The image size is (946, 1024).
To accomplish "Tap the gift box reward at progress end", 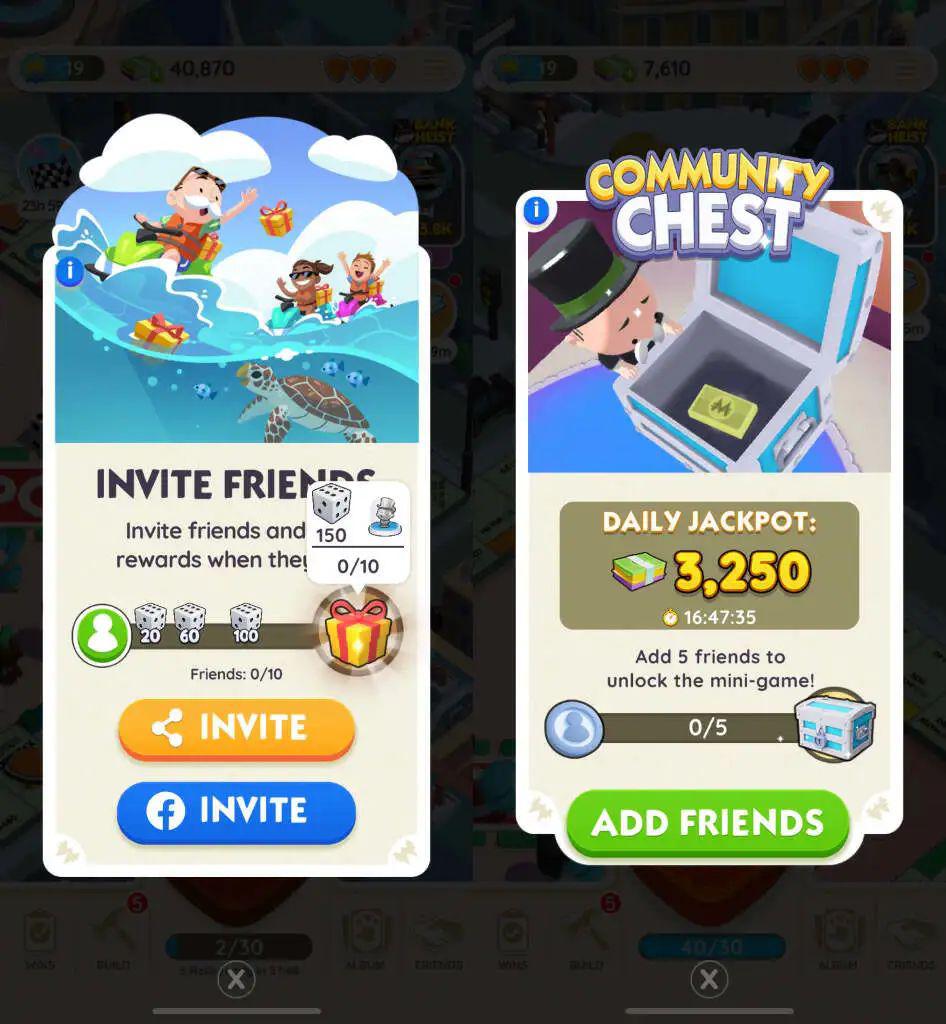I will coord(359,632).
